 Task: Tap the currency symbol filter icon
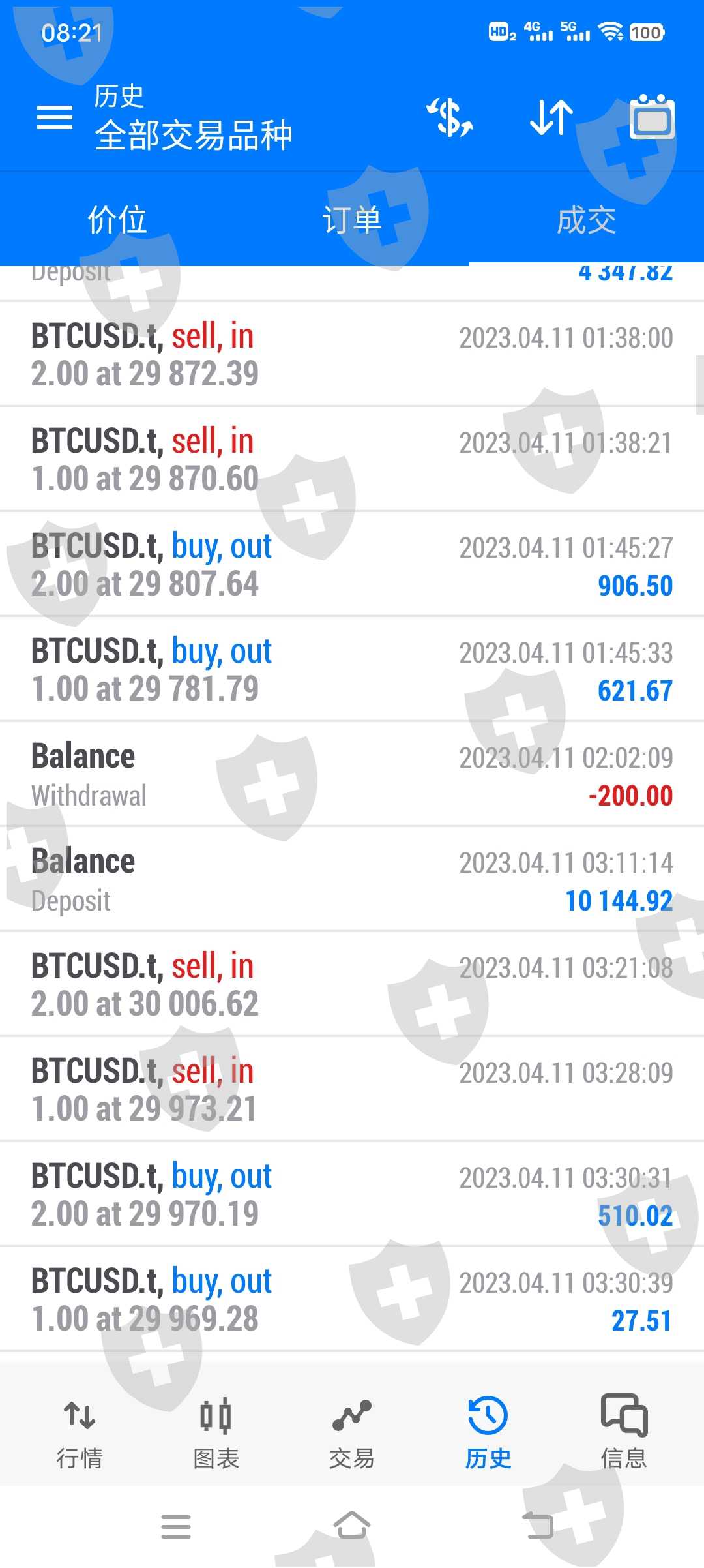tap(450, 118)
